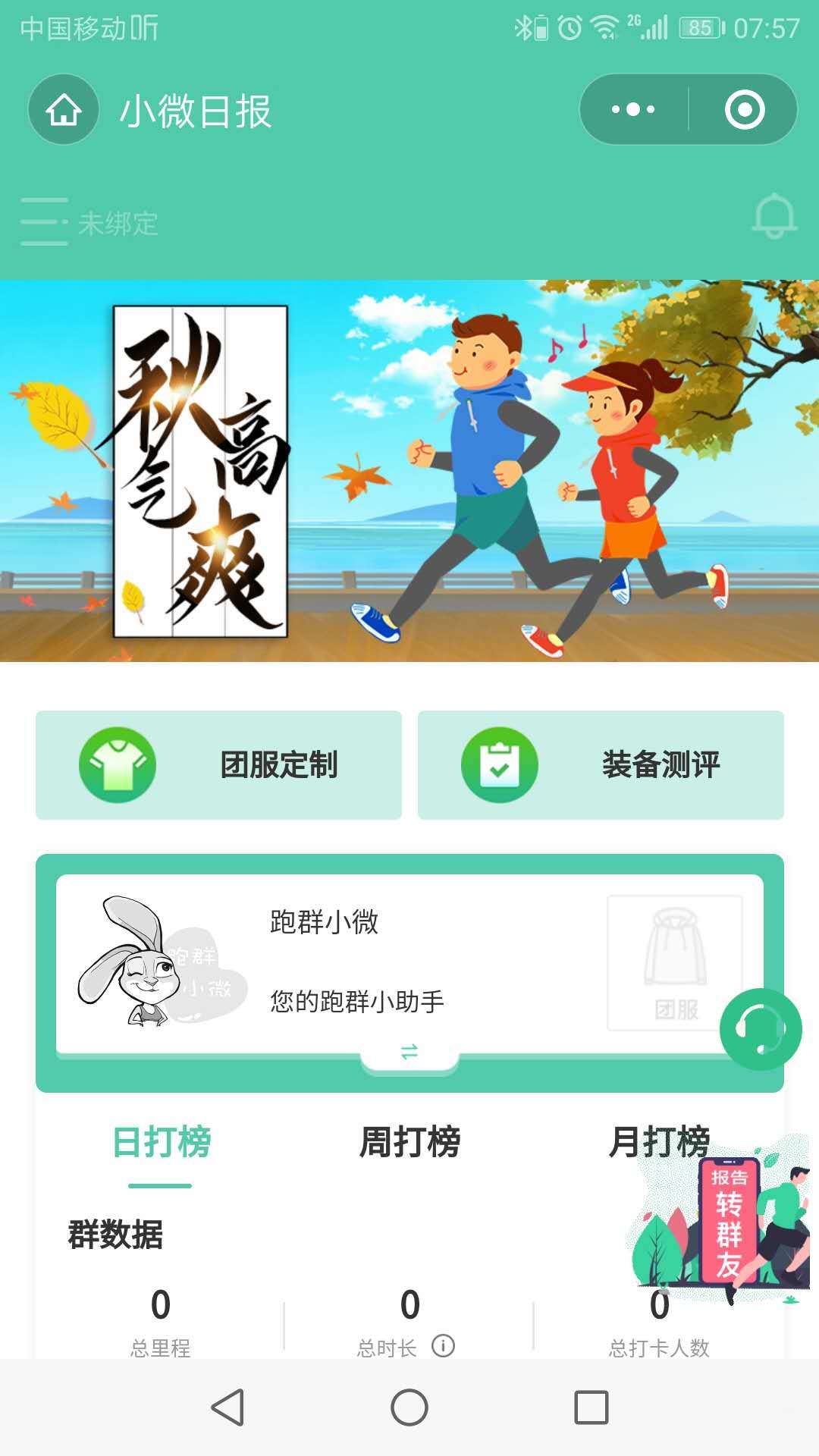Image resolution: width=819 pixels, height=1456 pixels.
Task: Tap the 团服 hoodie icon on the card
Action: [675, 962]
